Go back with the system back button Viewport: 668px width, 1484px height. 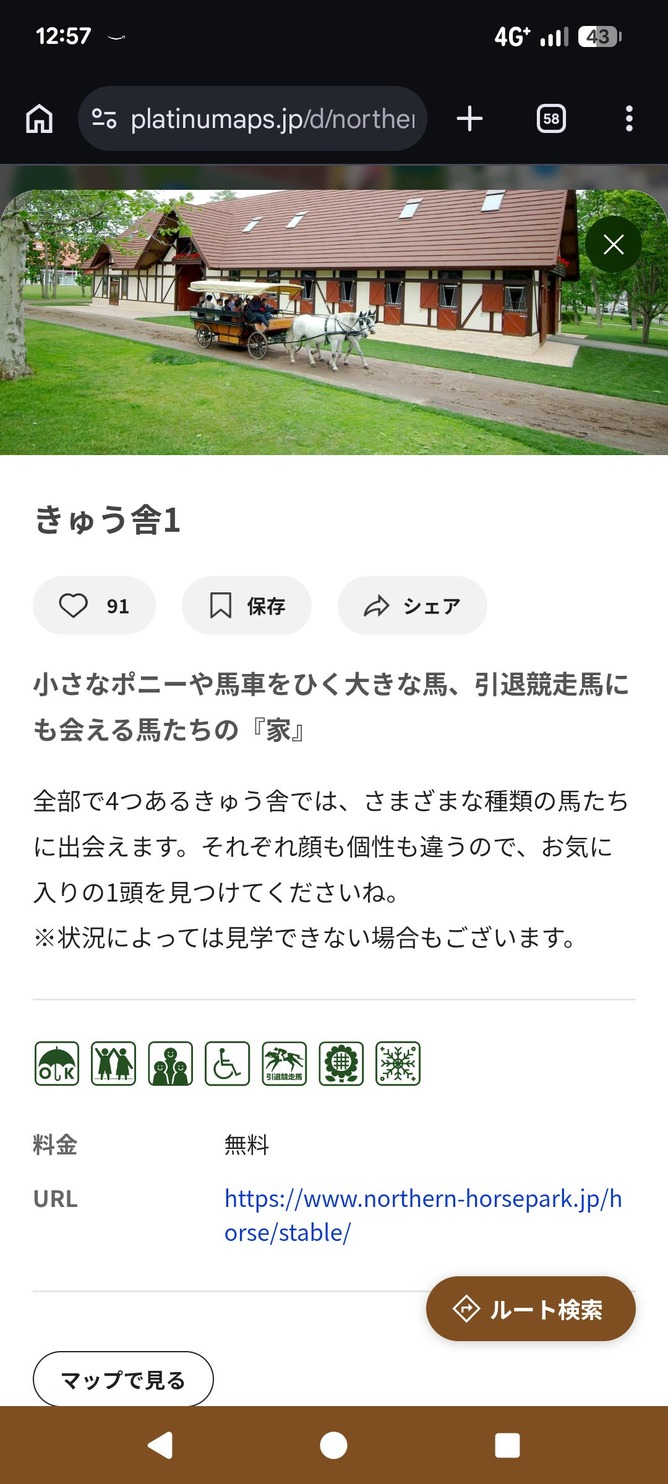[160, 1445]
